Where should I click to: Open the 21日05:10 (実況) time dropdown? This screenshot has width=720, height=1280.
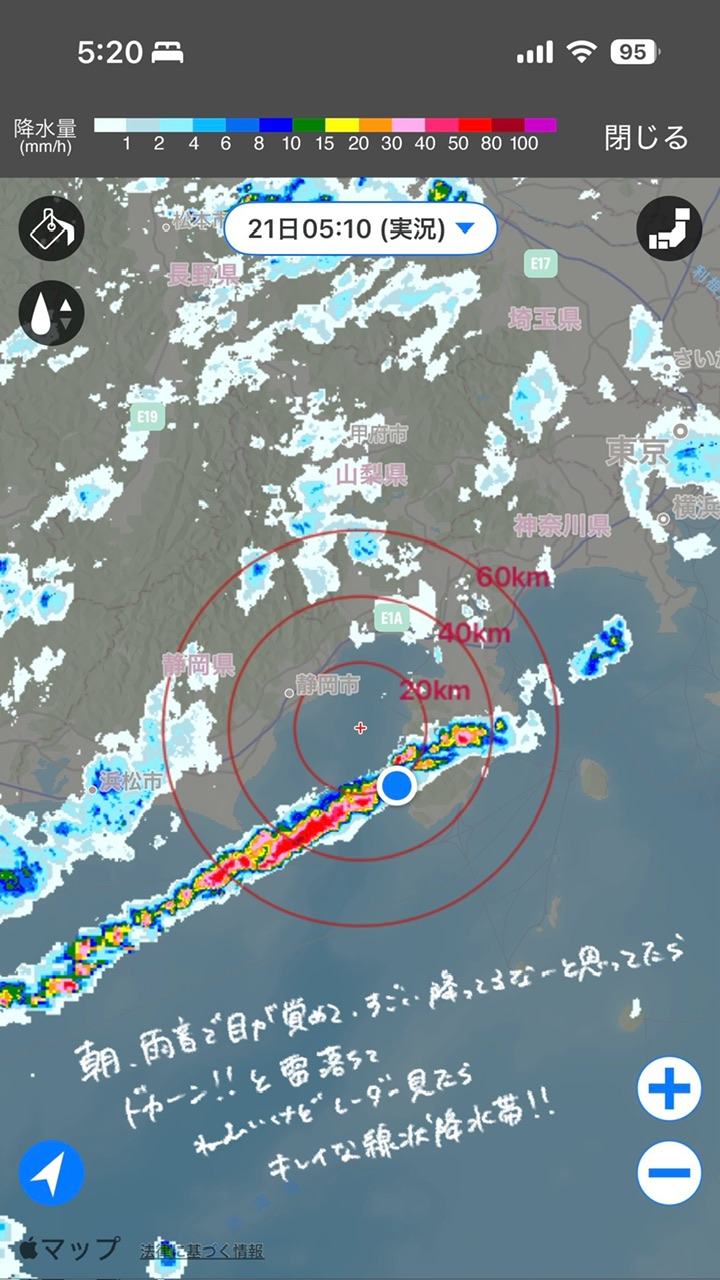[x=360, y=229]
